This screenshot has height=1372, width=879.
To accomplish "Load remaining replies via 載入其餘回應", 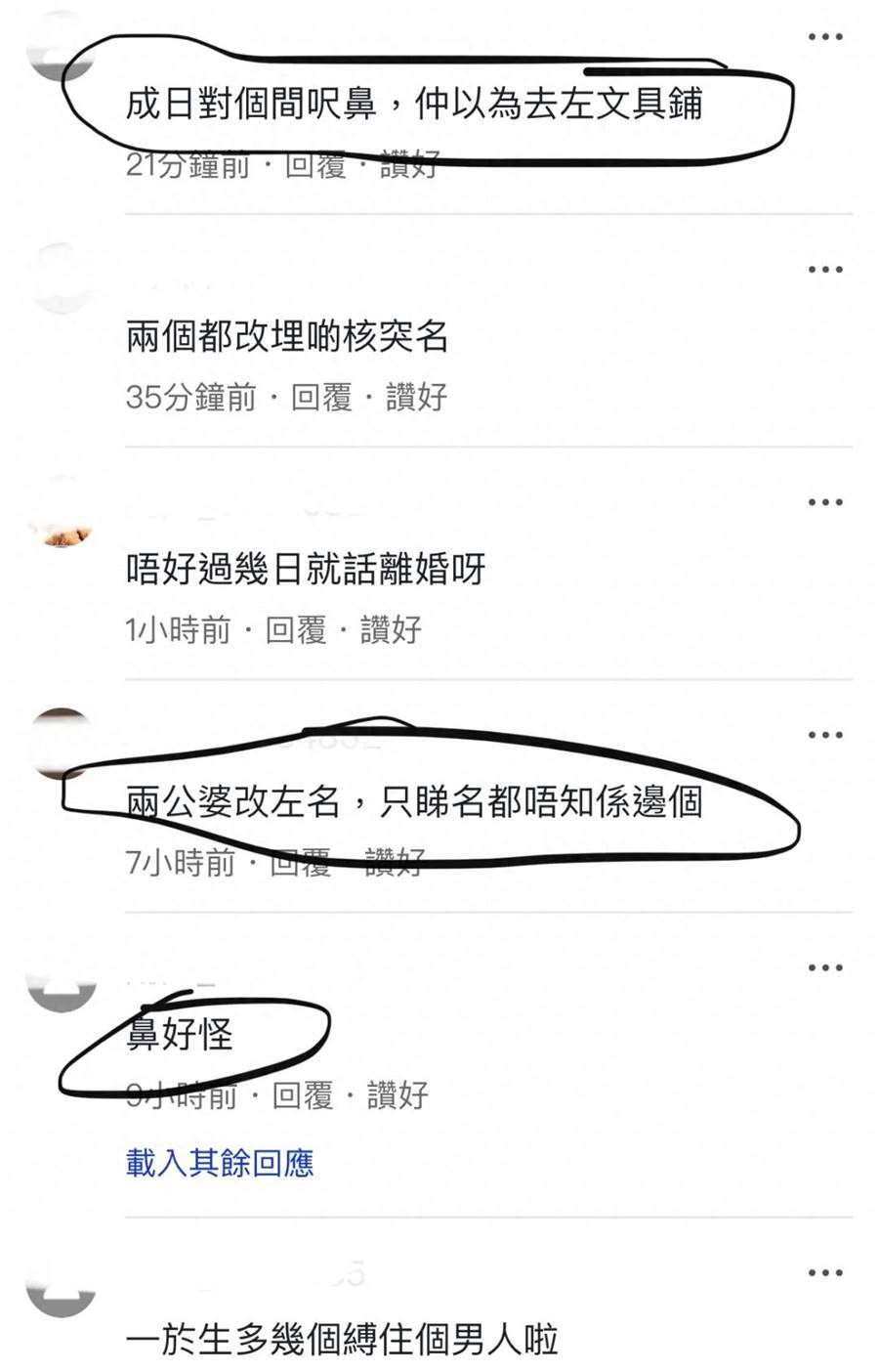I will click(x=220, y=1163).
